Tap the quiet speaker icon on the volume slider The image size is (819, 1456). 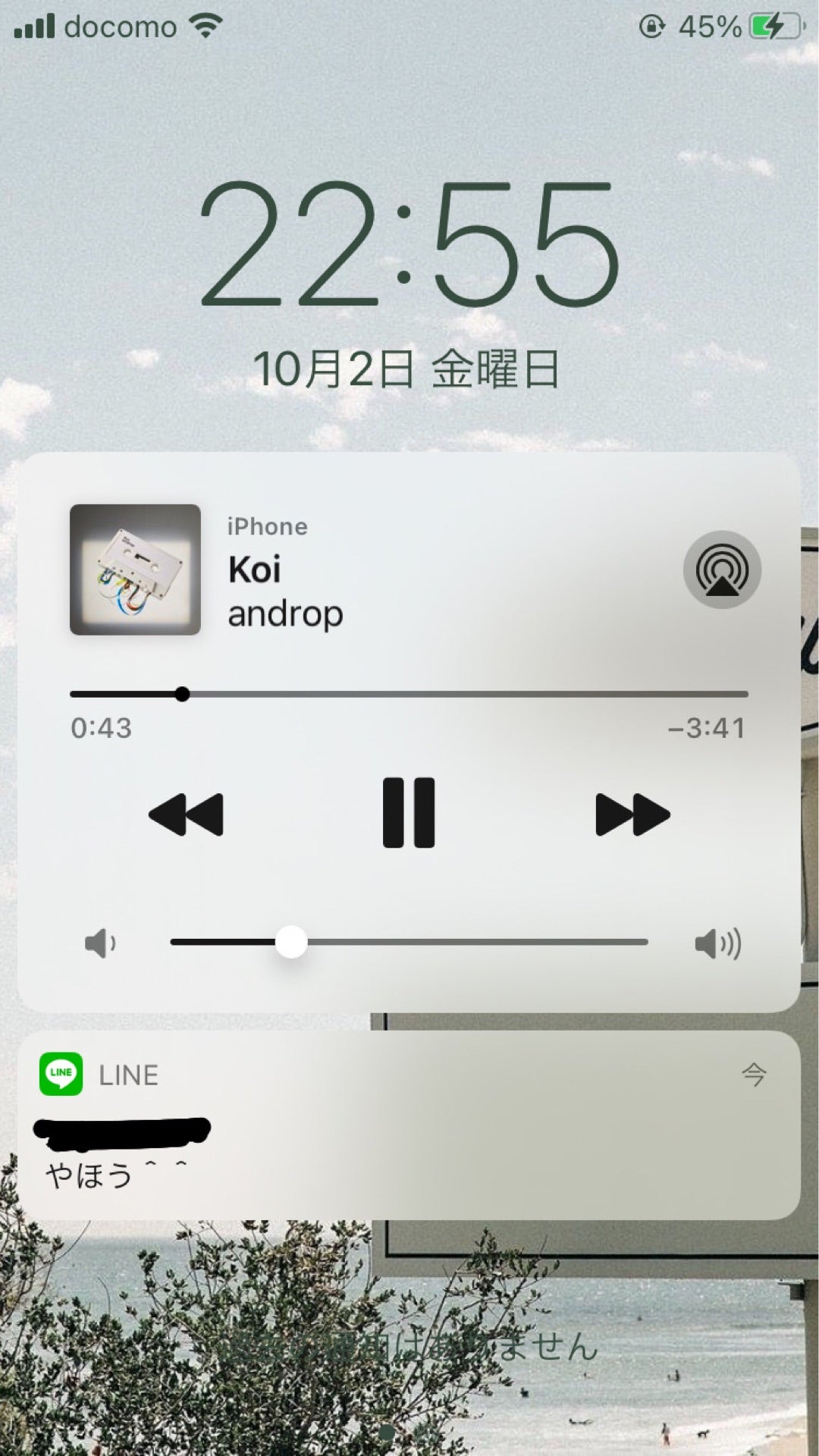[101, 942]
